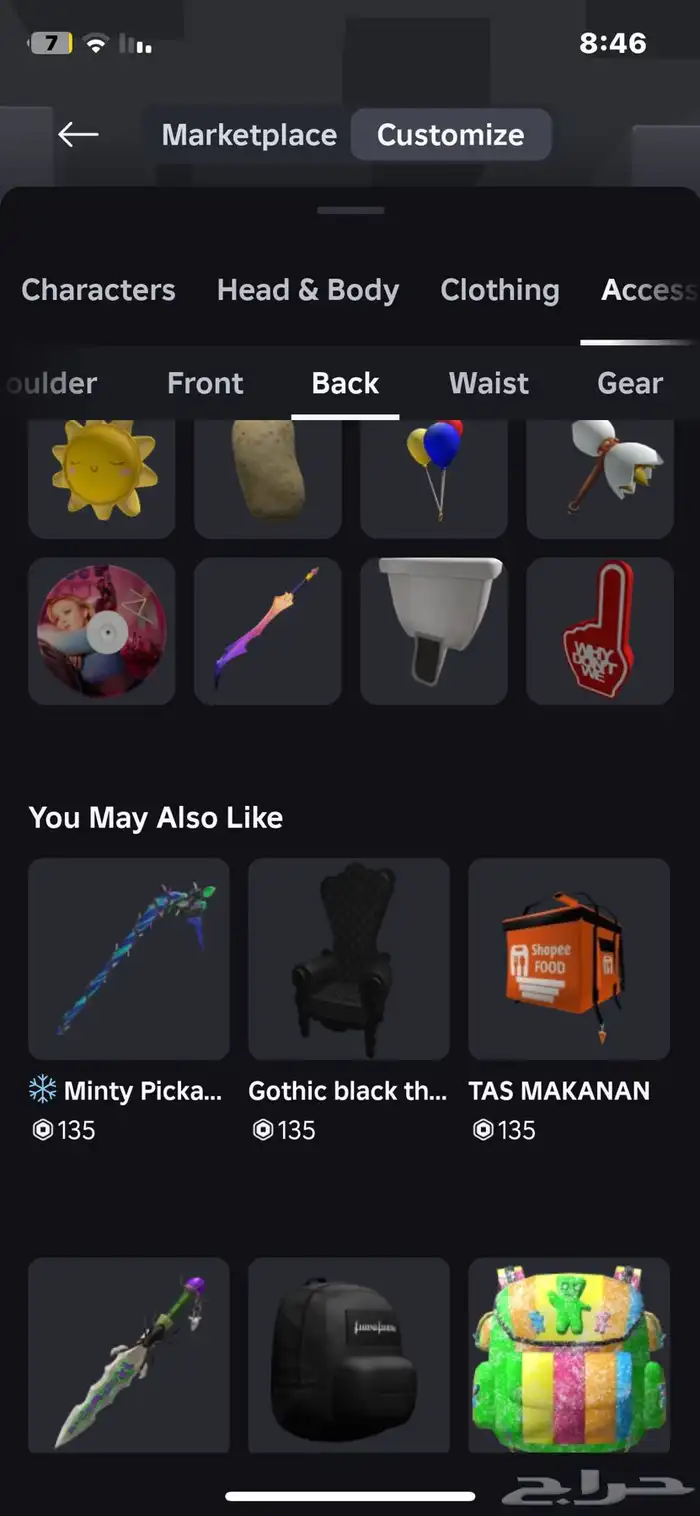Open the Minty Pickaxe item
Image resolution: width=700 pixels, height=1516 pixels.
click(129, 958)
